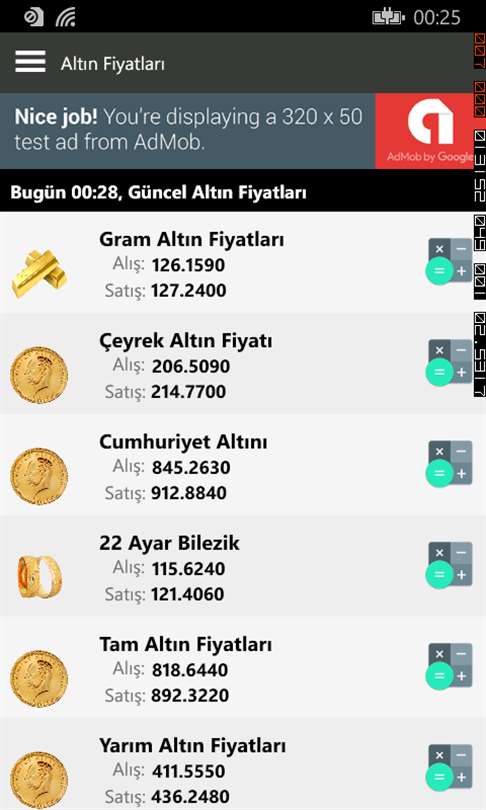This screenshot has height=810, width=486.
Task: Open calculator for Yarım Altın Fiyatları
Action: pos(449,768)
